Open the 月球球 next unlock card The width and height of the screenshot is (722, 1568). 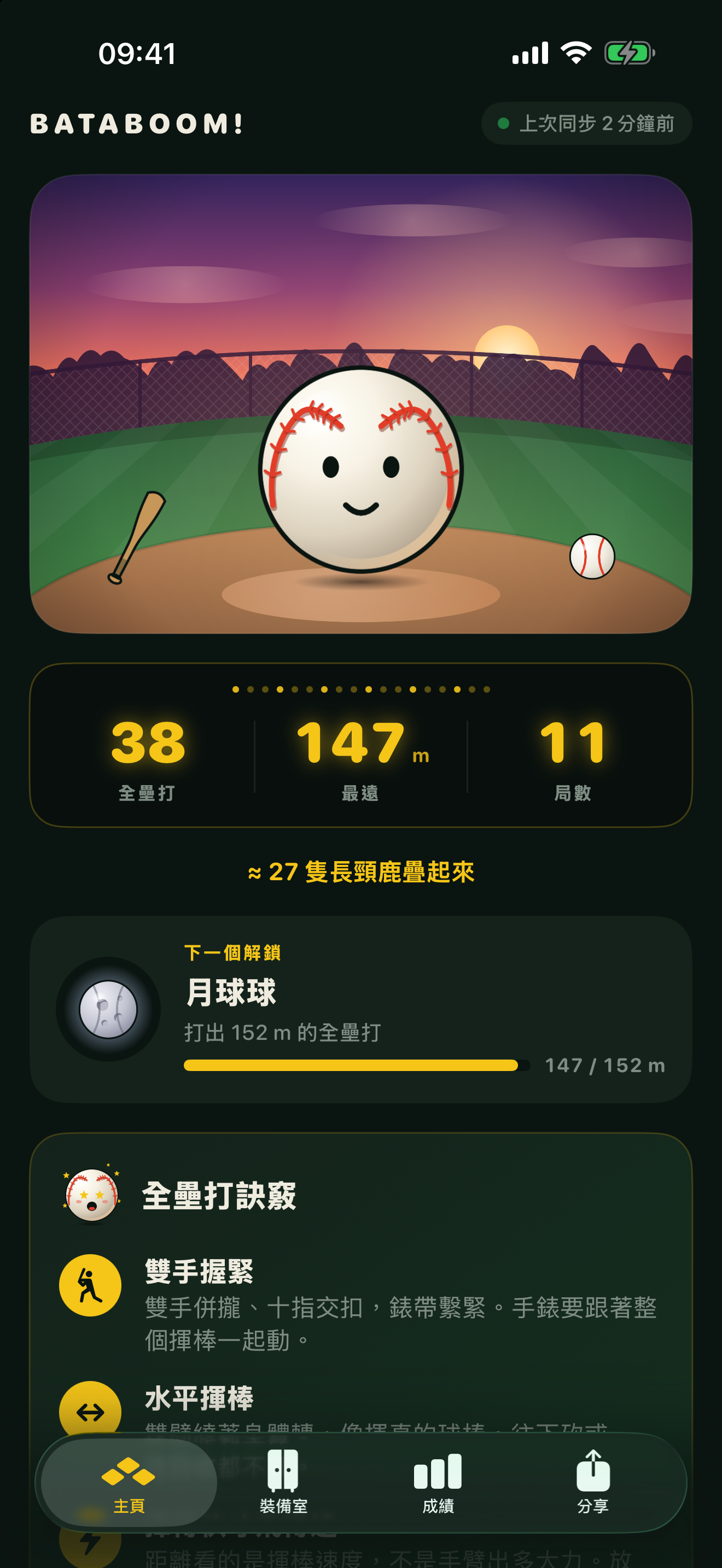[x=361, y=1009]
